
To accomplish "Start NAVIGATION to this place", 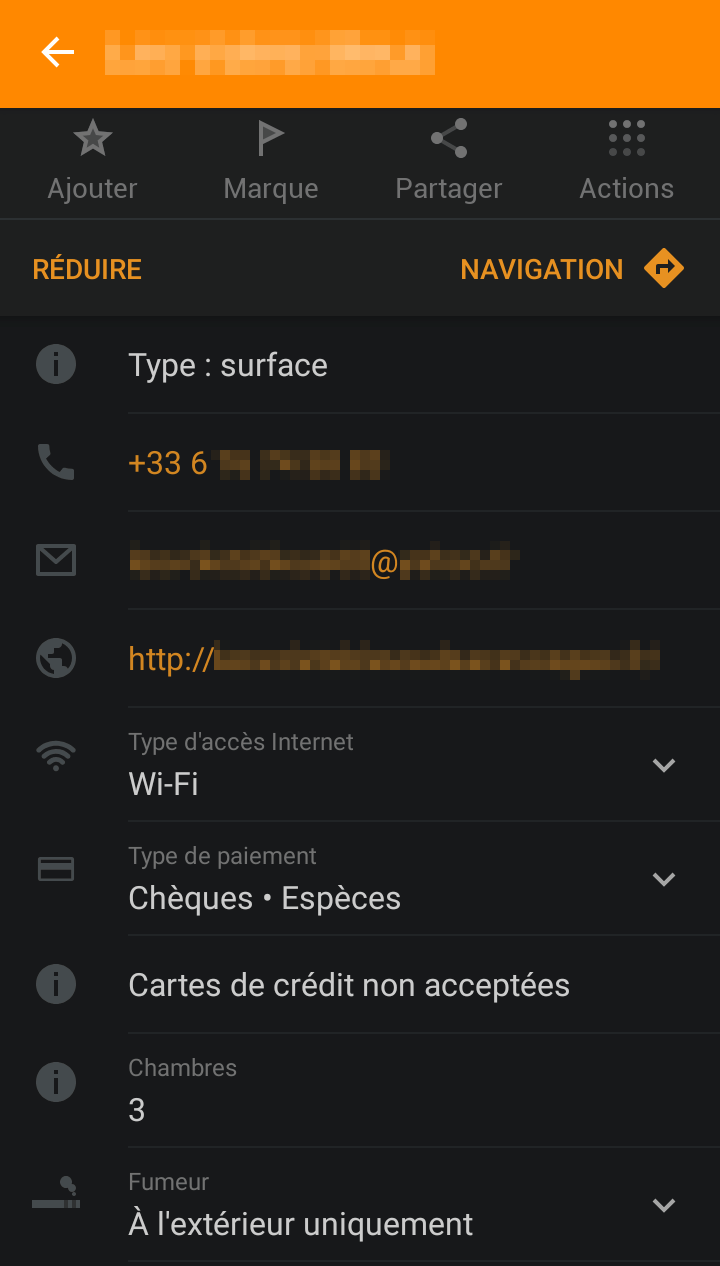I will coord(571,269).
